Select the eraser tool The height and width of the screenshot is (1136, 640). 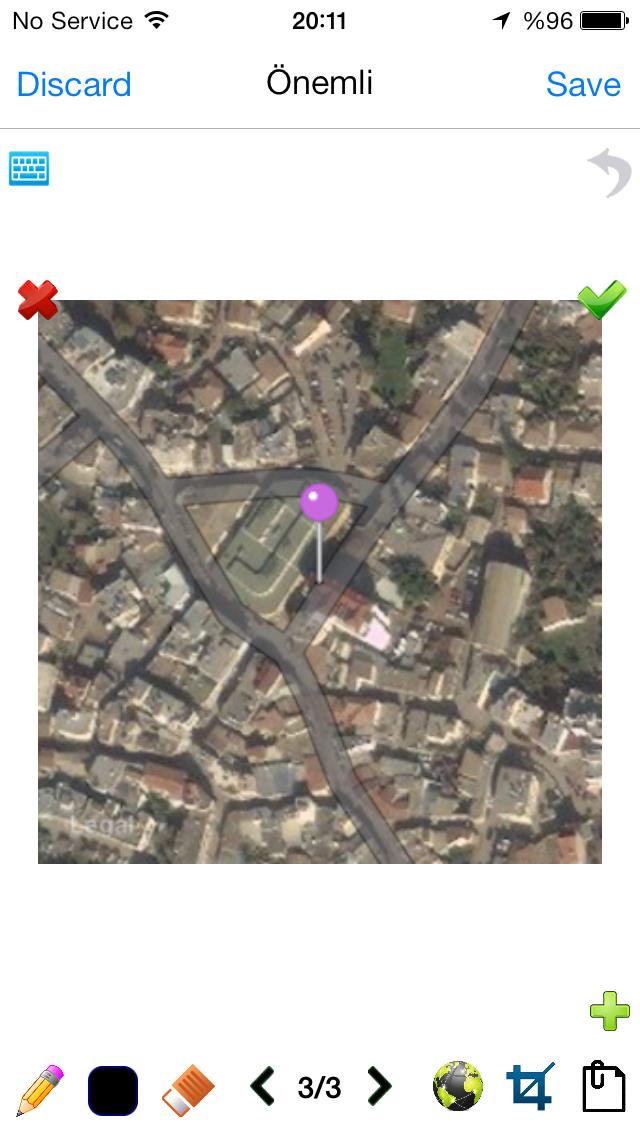pos(188,1089)
